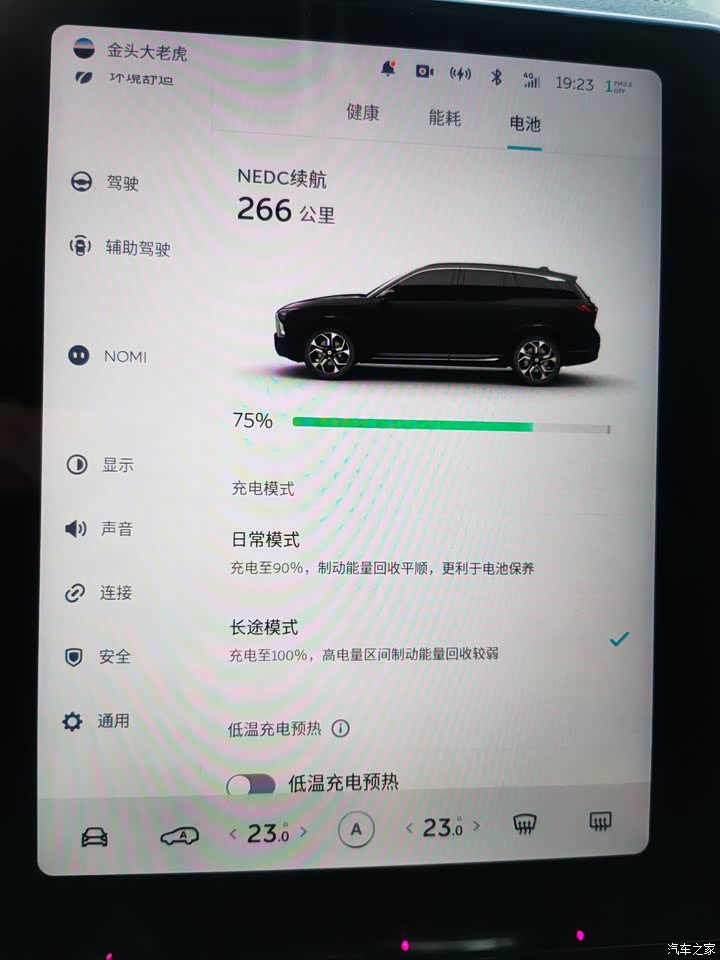Open the car icon in bottom bar

point(95,837)
